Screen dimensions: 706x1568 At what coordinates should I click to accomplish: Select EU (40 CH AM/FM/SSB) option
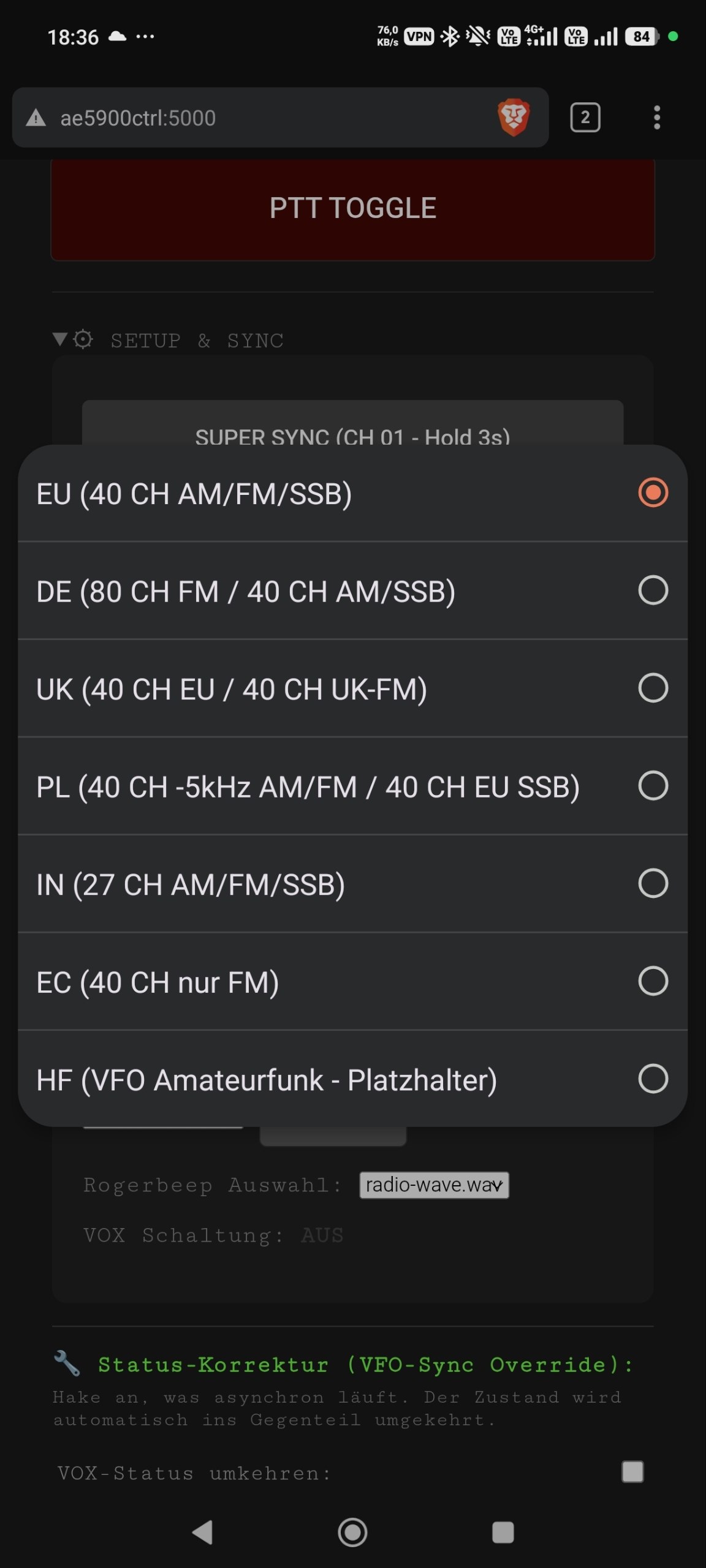coord(352,493)
